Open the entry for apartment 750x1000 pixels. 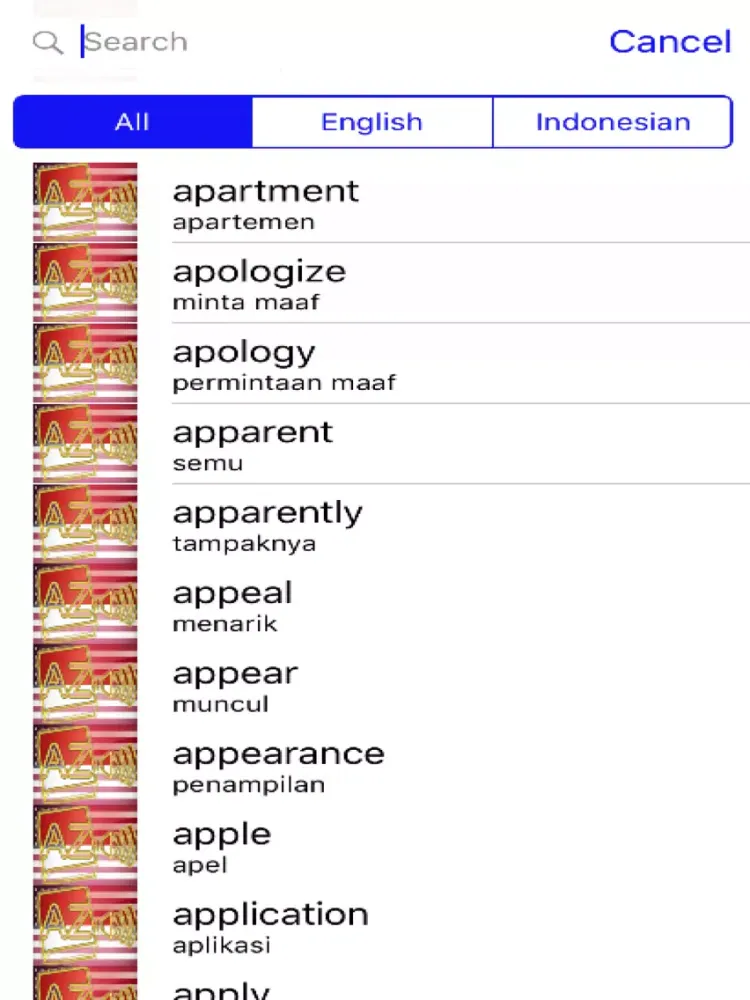265,190
